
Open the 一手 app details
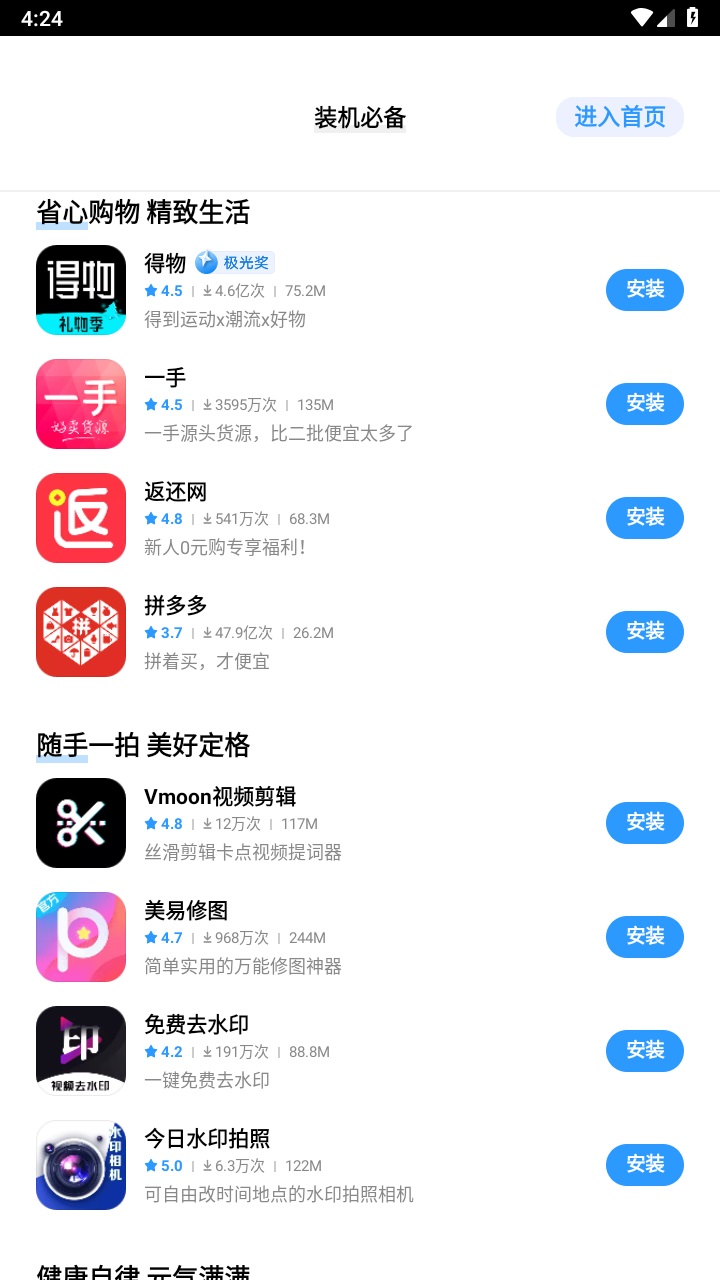click(x=81, y=404)
